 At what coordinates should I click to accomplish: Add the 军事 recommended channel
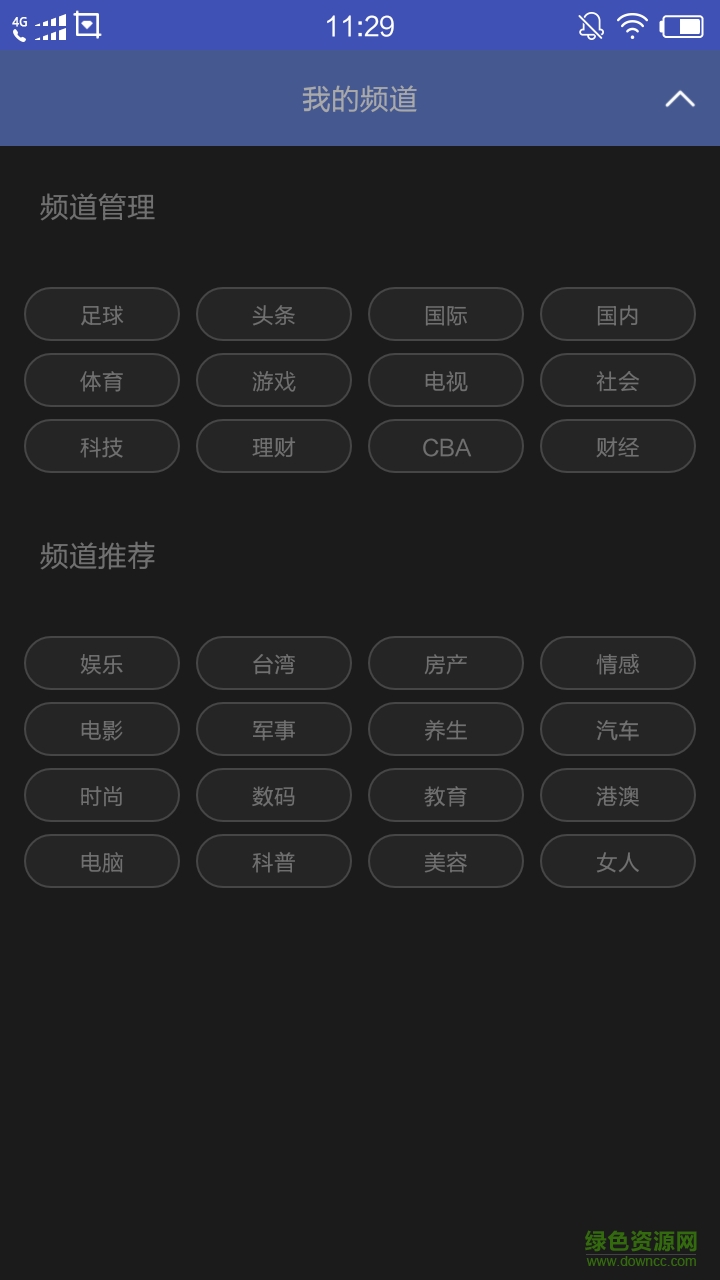(x=274, y=729)
